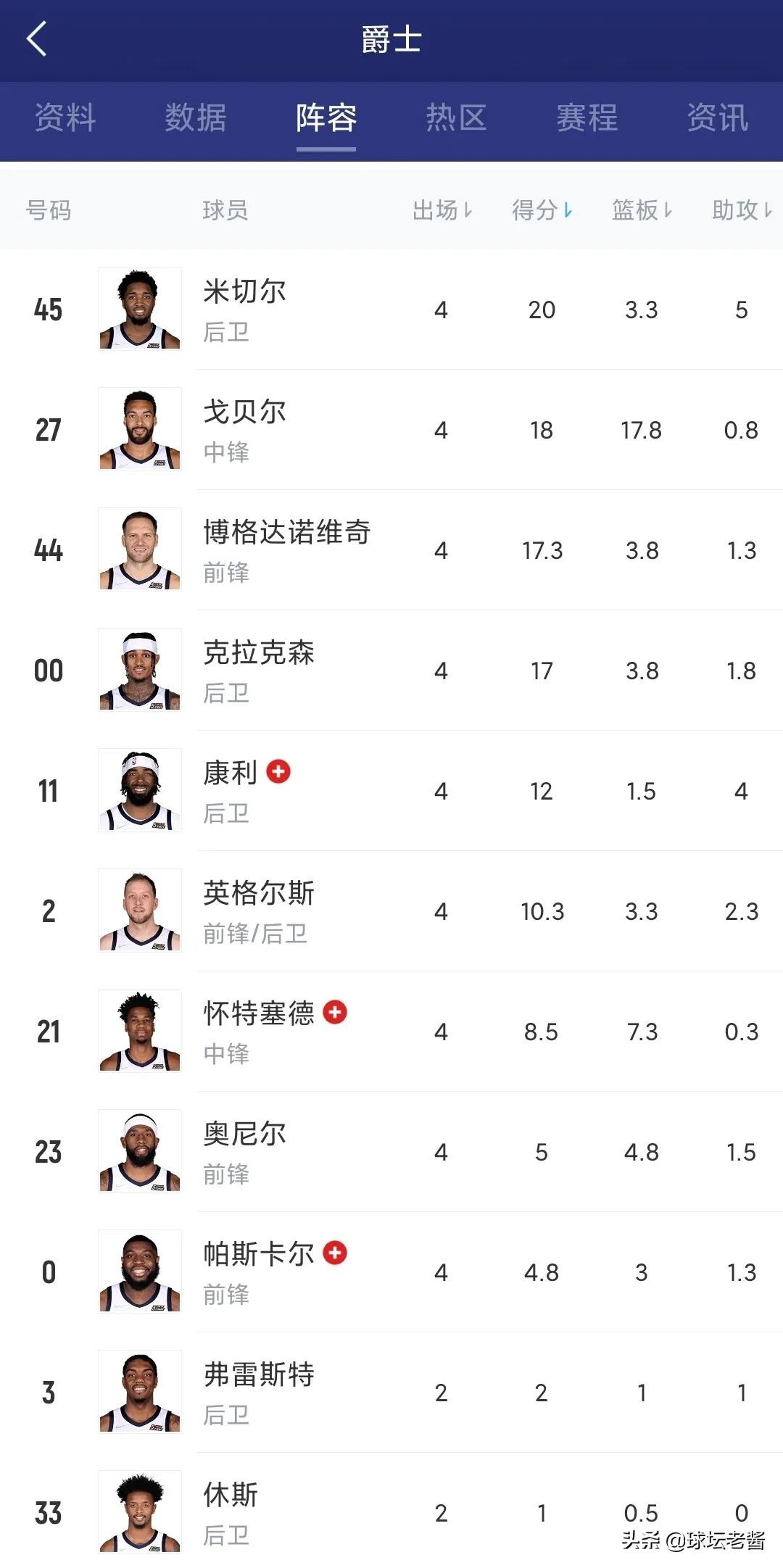The image size is (783, 1568).
Task: Open the 热区 tab
Action: click(456, 117)
